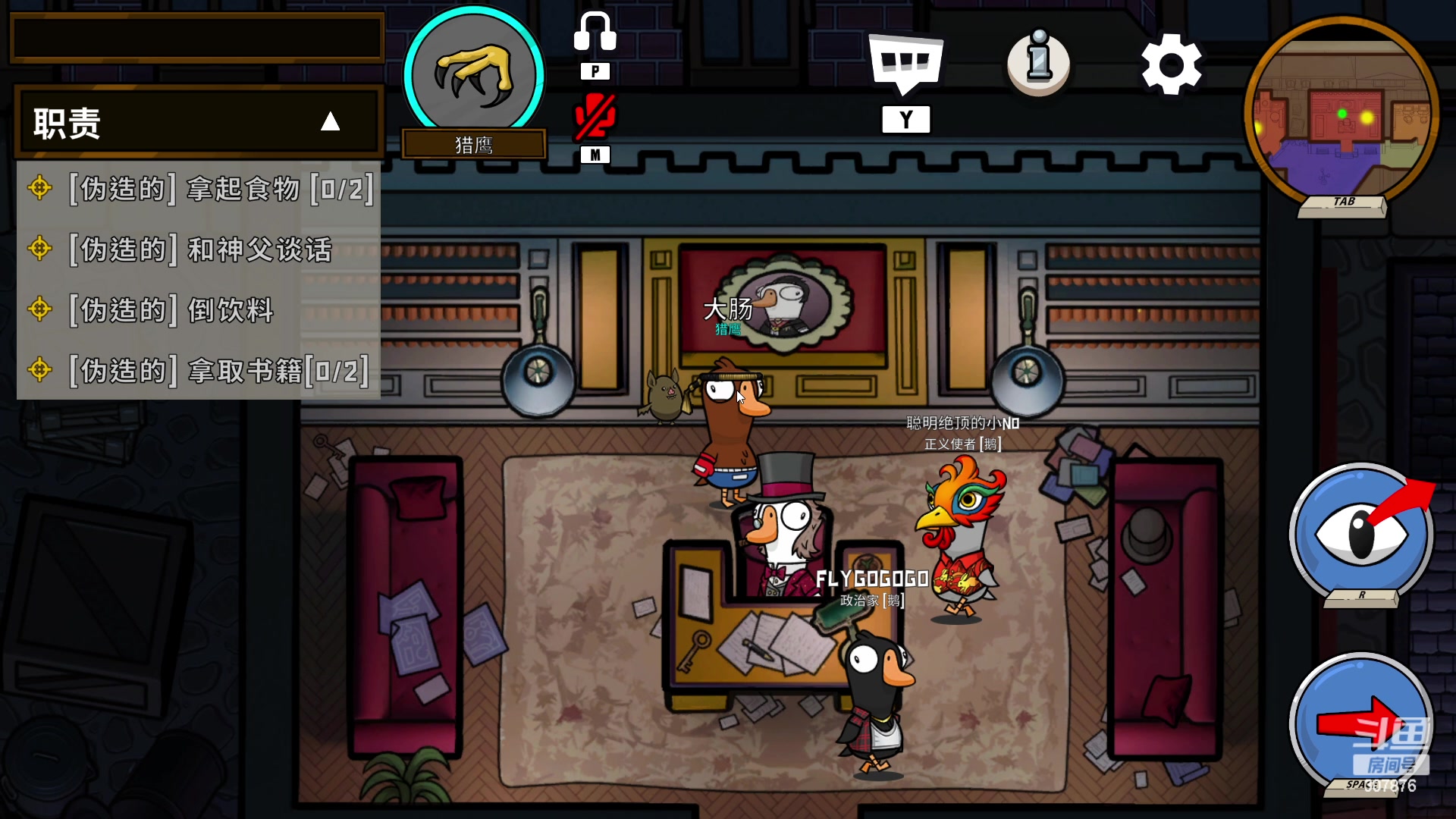Image resolution: width=1456 pixels, height=819 pixels.
Task: Tap the eye spectate button
Action: (1360, 533)
